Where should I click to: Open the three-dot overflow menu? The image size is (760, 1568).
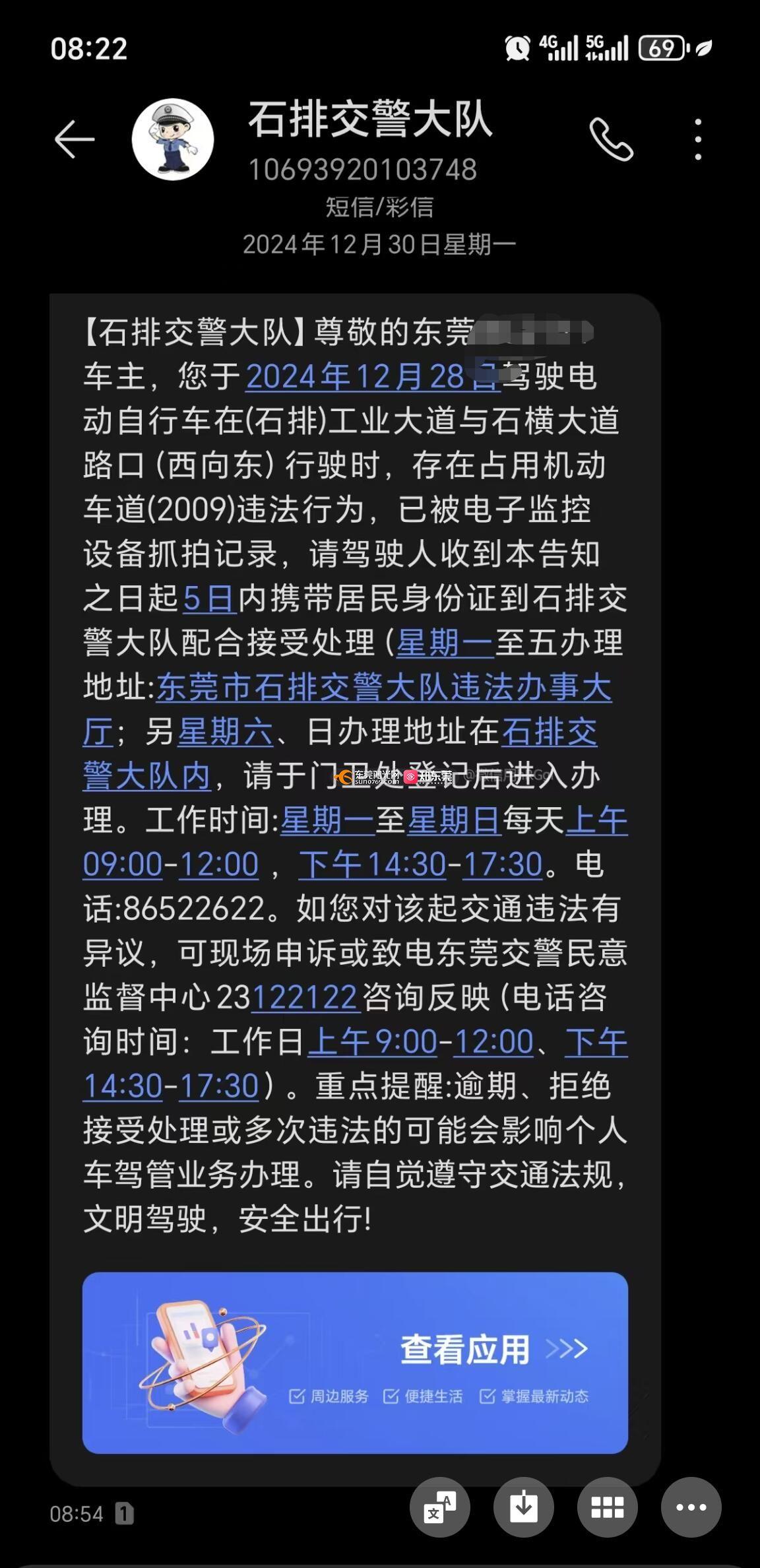click(x=698, y=139)
